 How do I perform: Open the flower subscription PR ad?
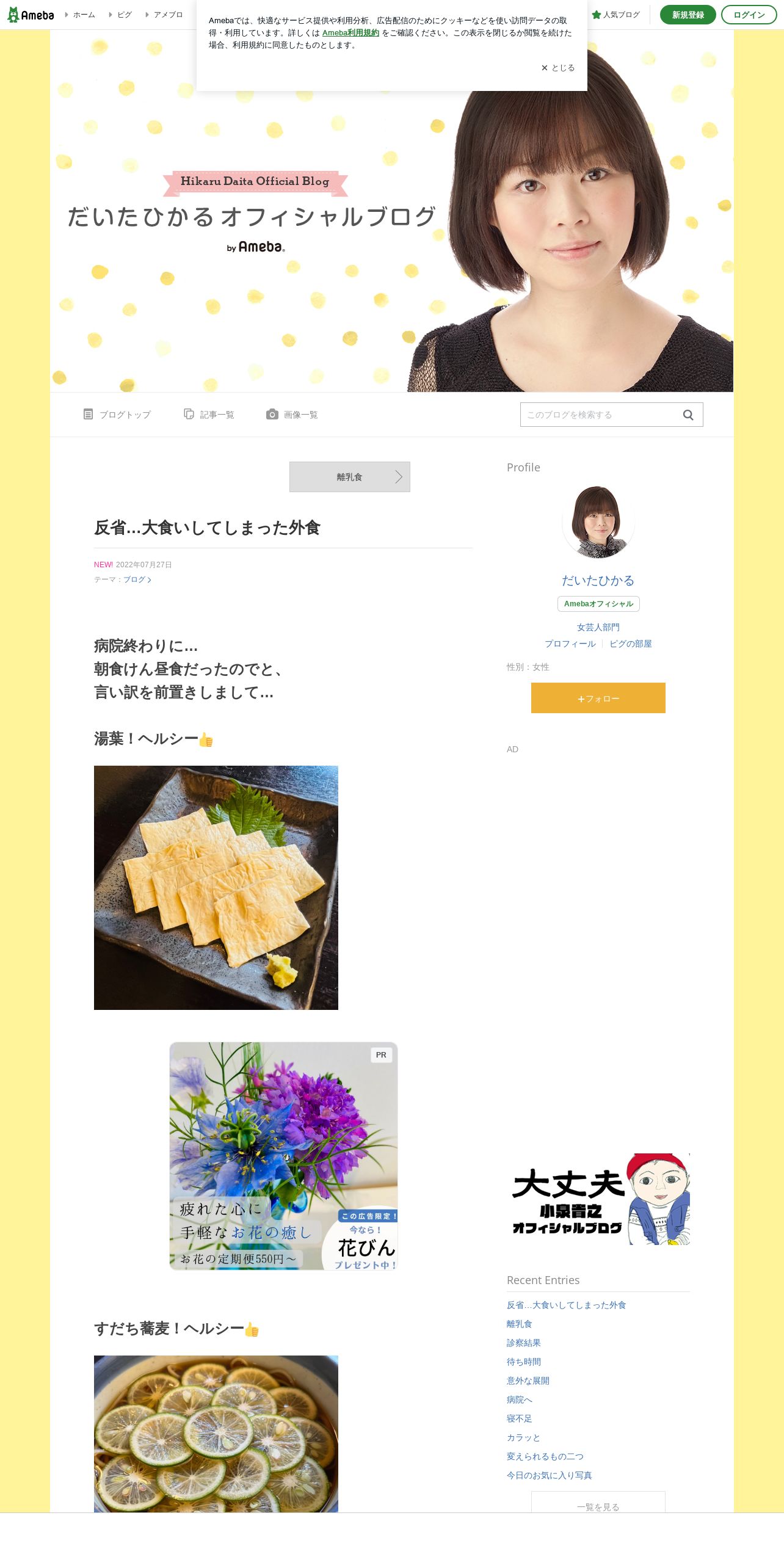283,1156
